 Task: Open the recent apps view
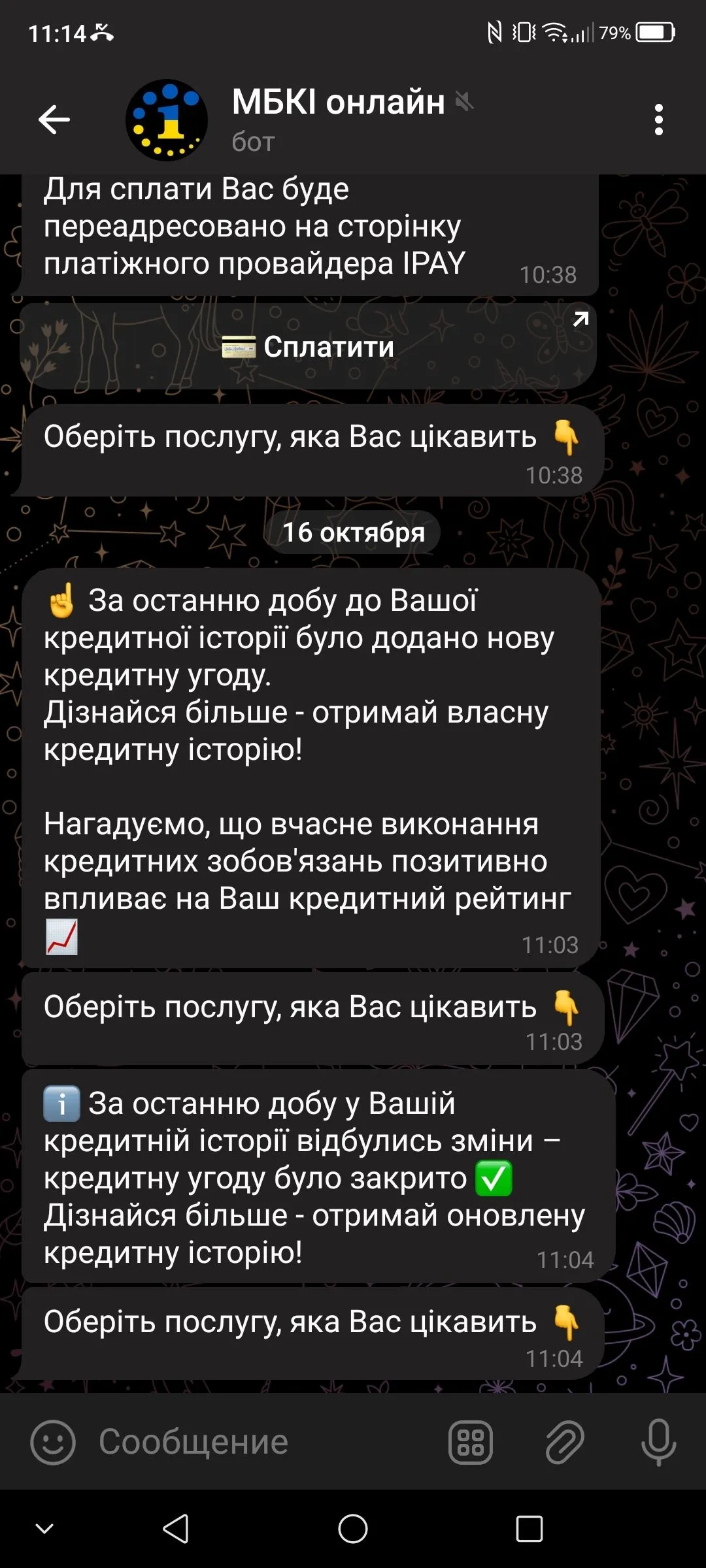(x=529, y=1529)
